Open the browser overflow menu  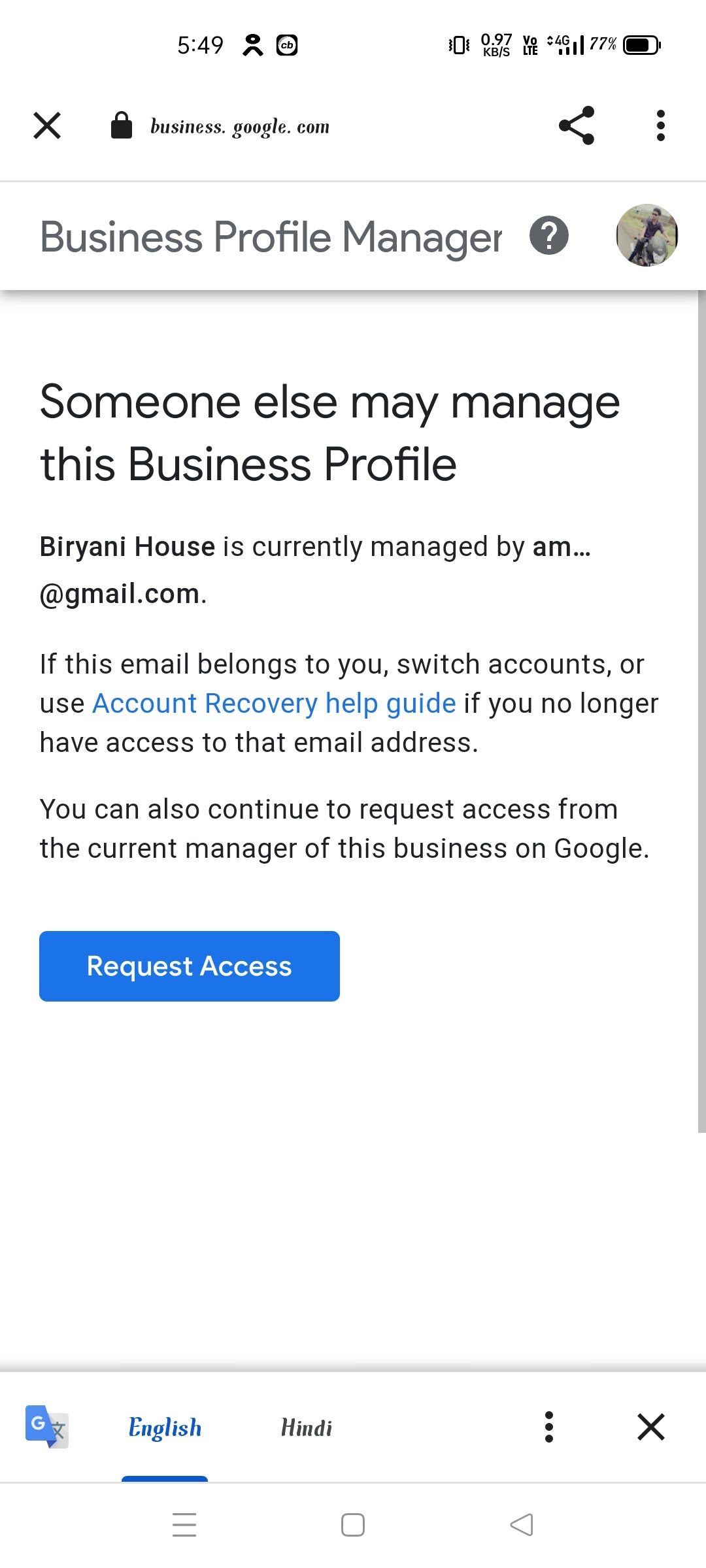pyautogui.click(x=660, y=126)
